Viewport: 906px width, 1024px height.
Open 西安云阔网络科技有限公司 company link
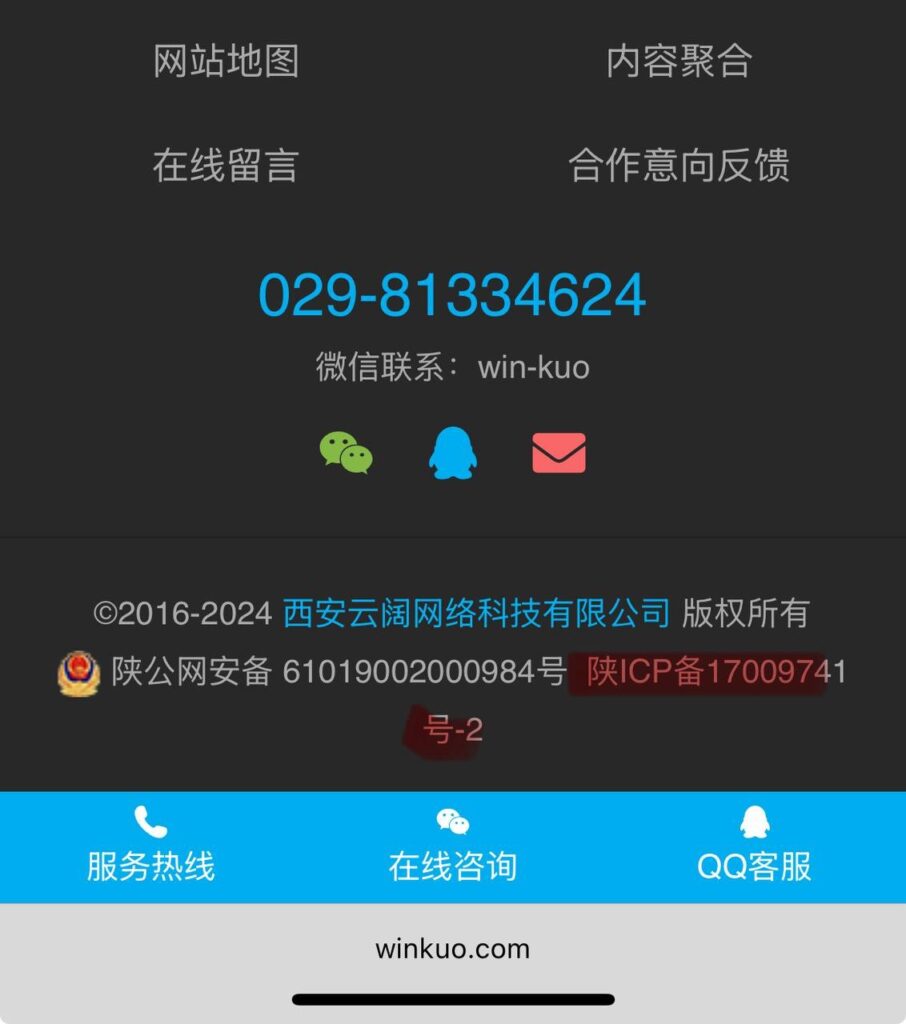[476, 612]
